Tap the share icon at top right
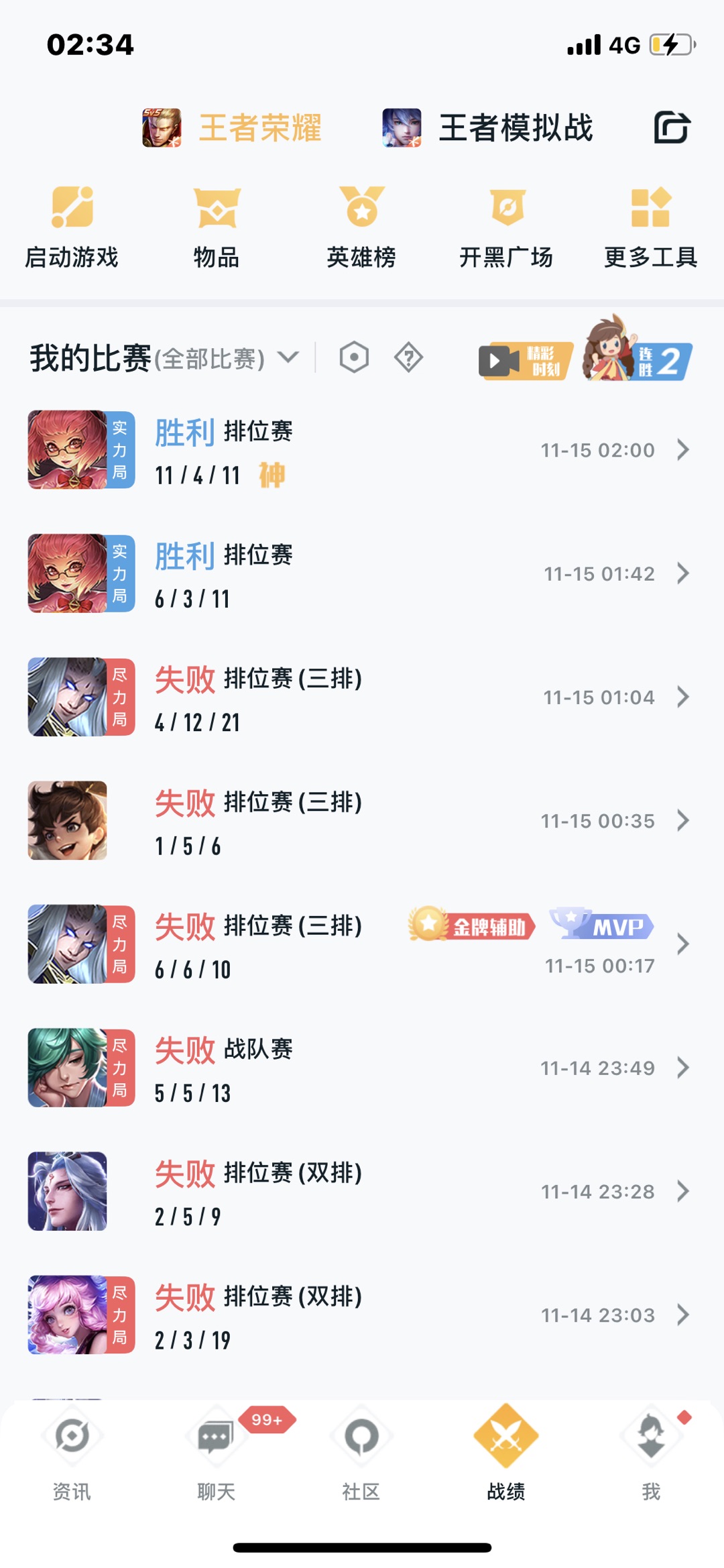Image resolution: width=724 pixels, height=1568 pixels. coord(672,127)
